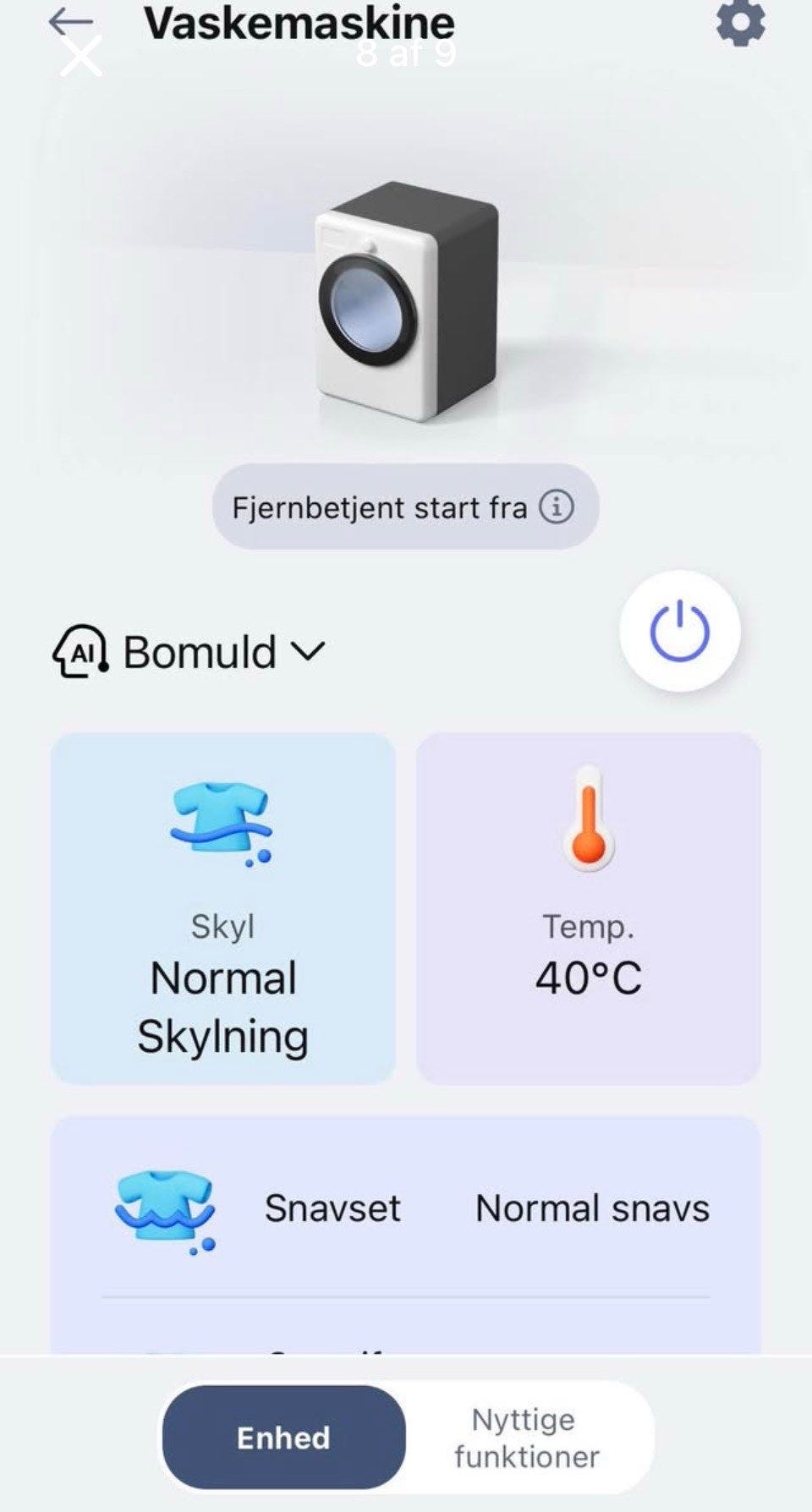Switch to Nyttige funktioner tab
Screen dimensions: 812x1512
[x=526, y=1438]
